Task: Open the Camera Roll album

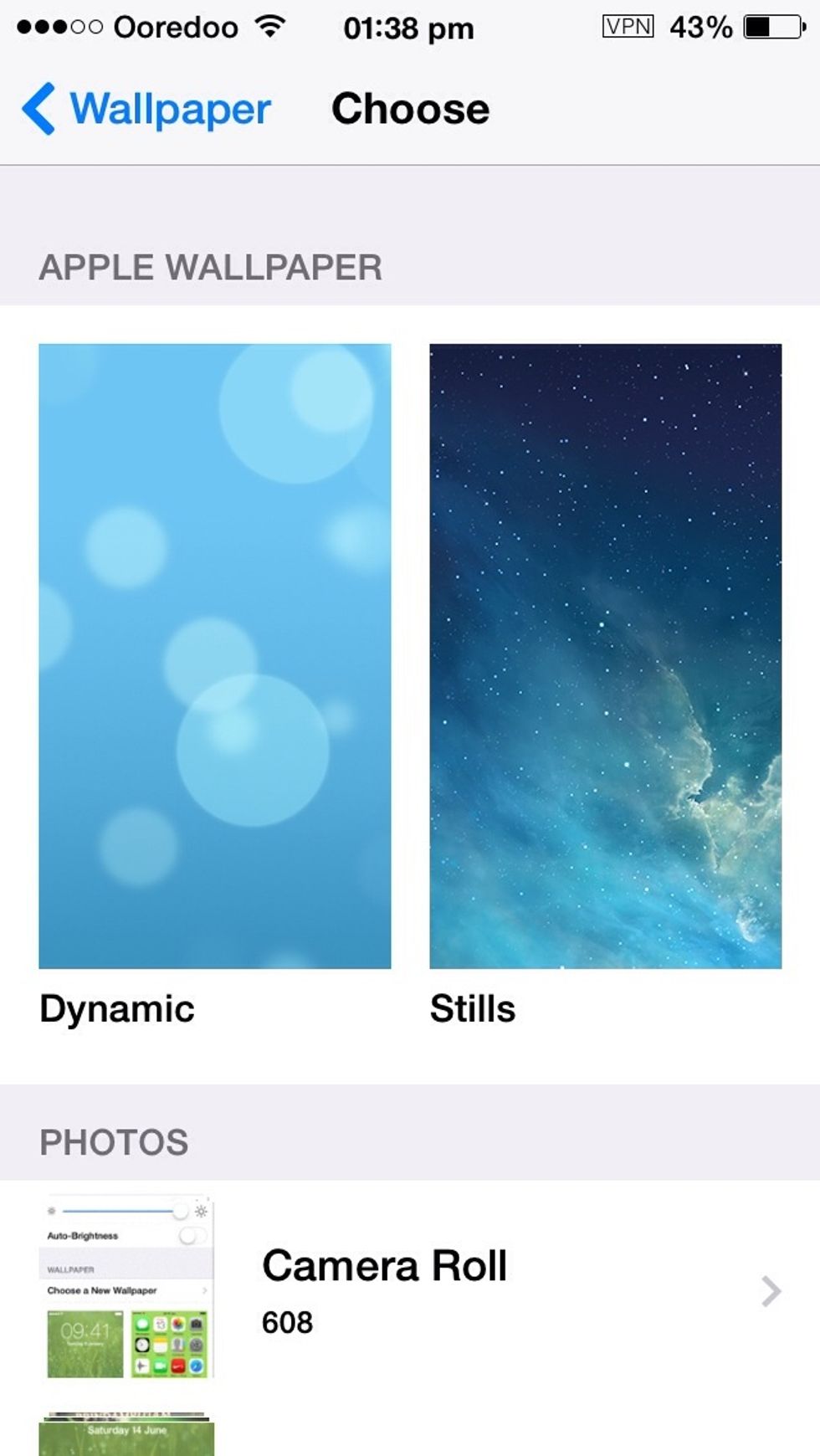Action: pos(410,1289)
